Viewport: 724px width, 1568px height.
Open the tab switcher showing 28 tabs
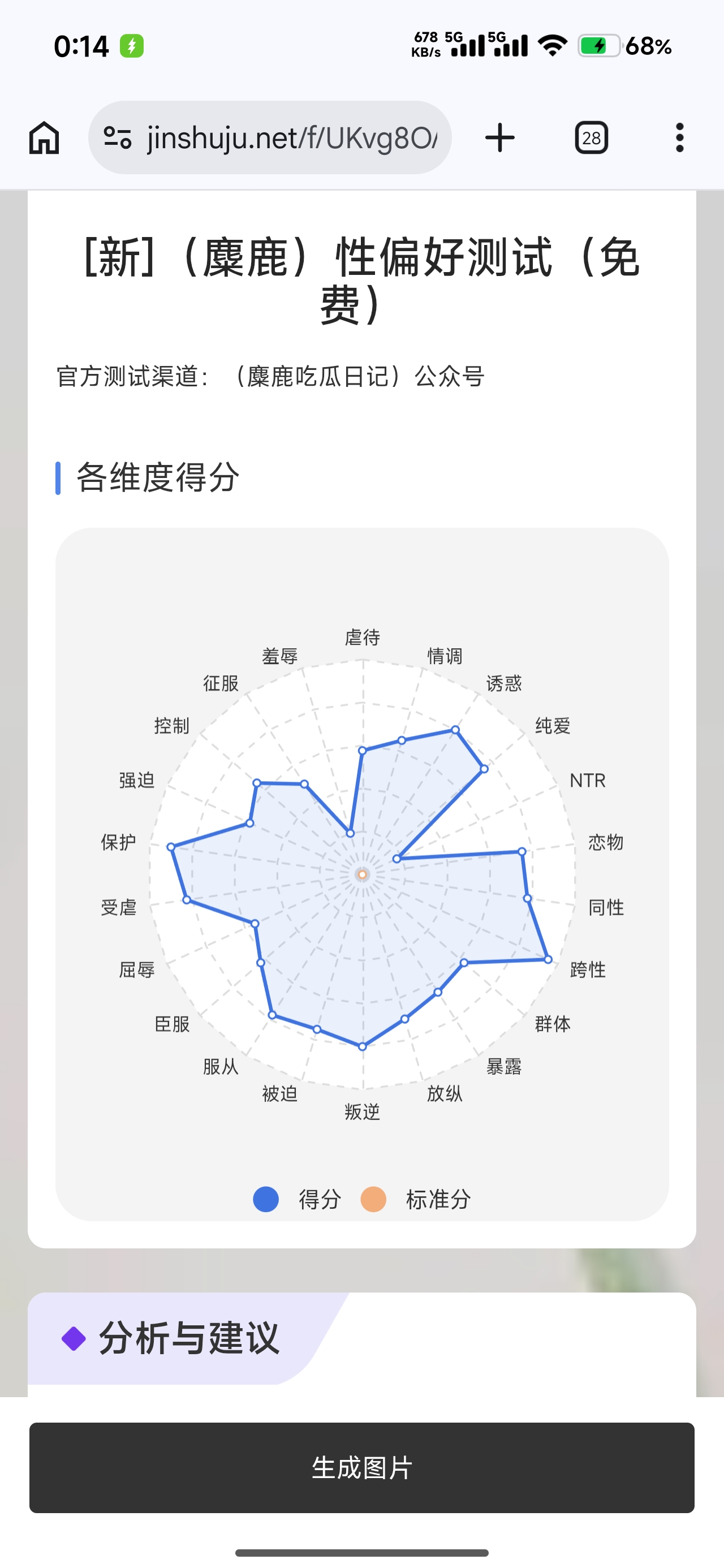coord(591,137)
